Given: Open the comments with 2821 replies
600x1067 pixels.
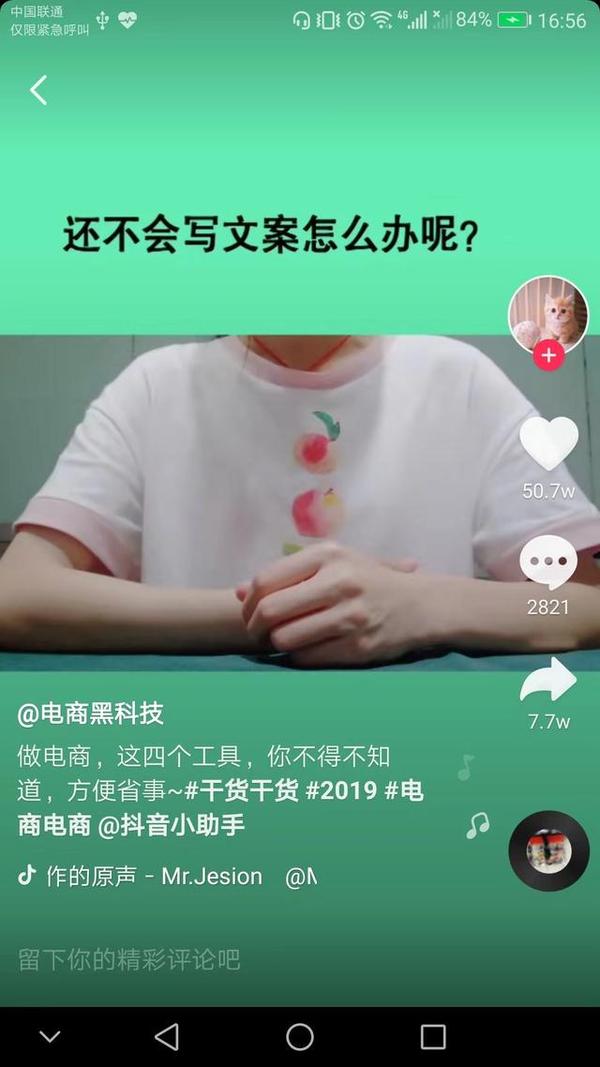Looking at the screenshot, I should 548,562.
